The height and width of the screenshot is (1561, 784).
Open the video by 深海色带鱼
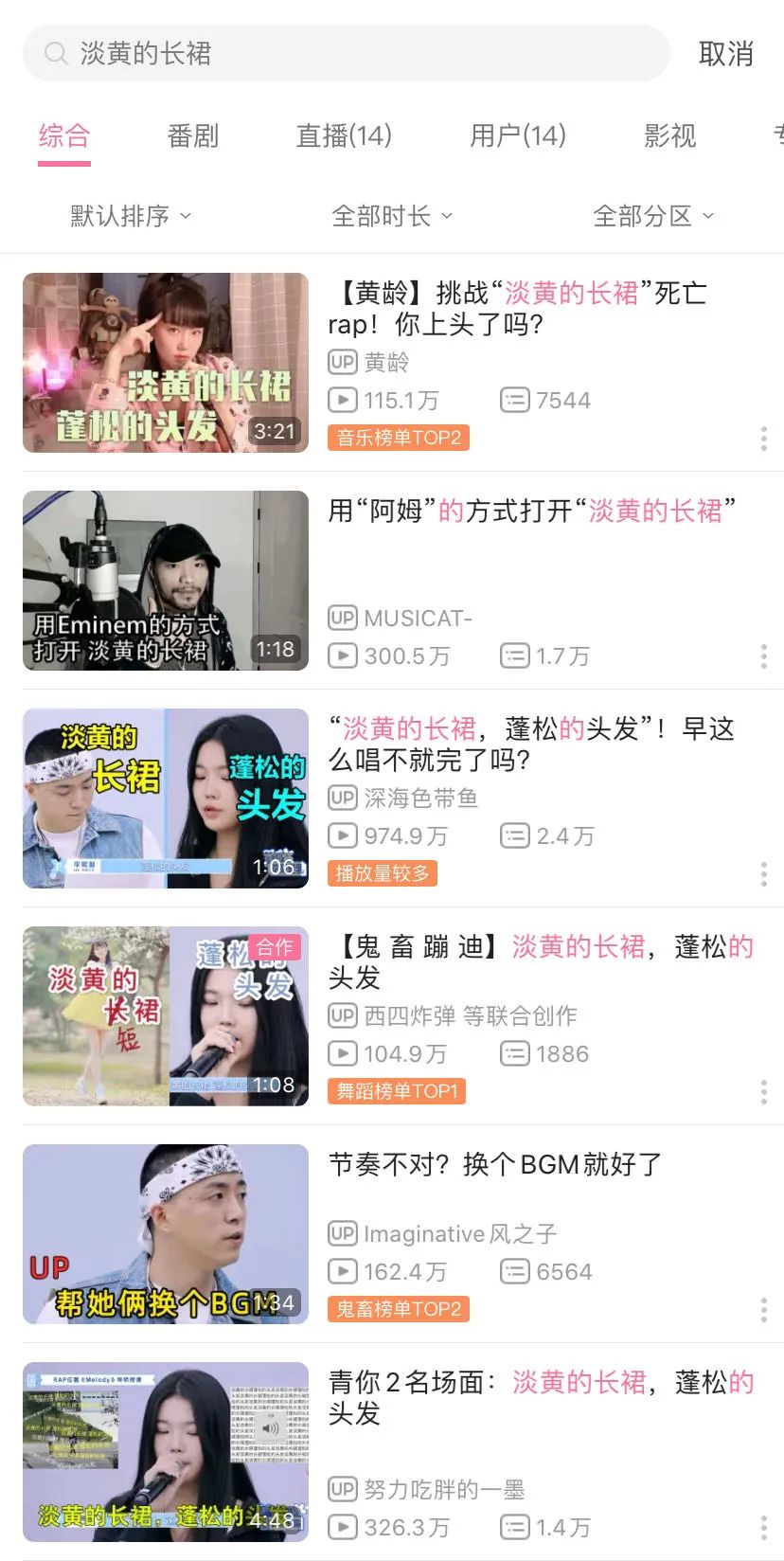(166, 798)
